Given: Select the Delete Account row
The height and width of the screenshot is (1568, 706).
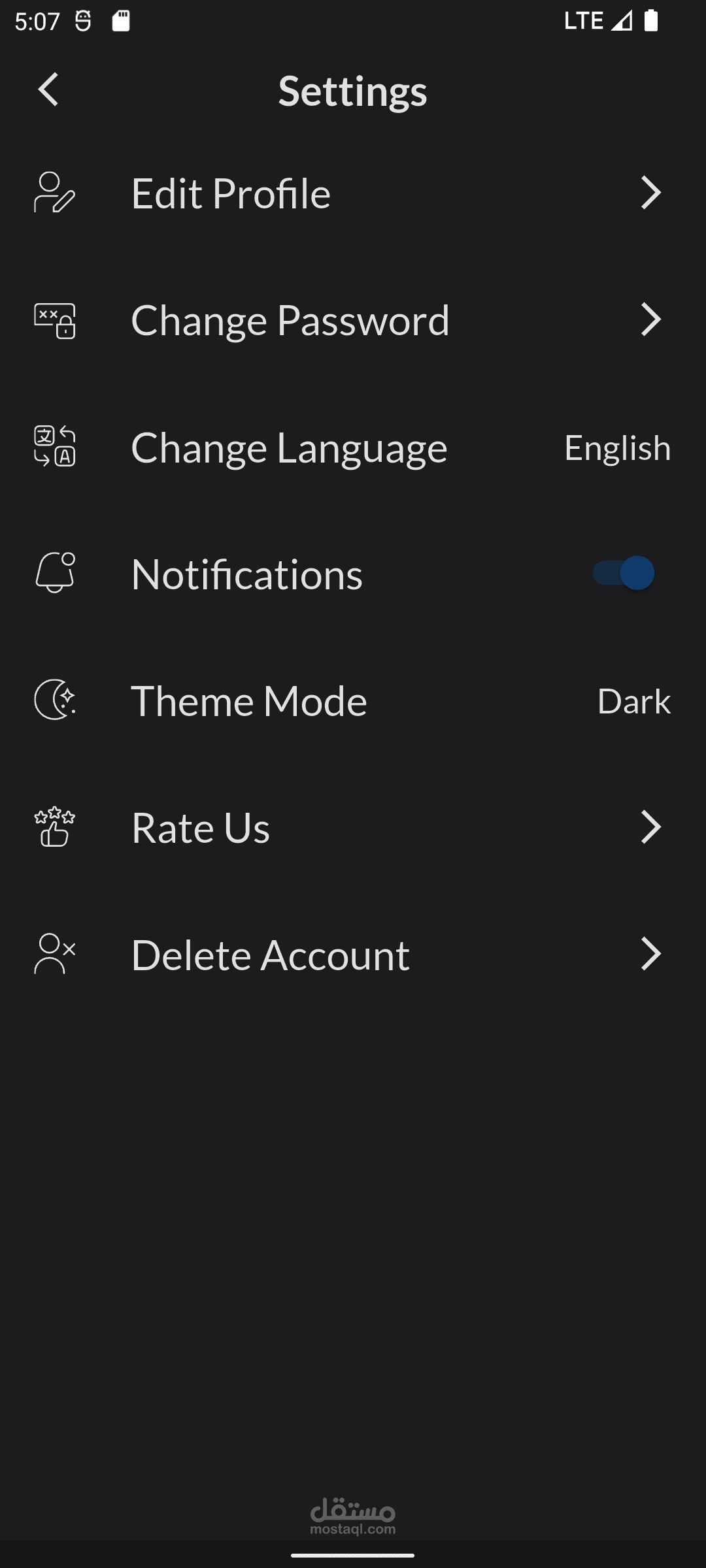Looking at the screenshot, I should tap(353, 955).
